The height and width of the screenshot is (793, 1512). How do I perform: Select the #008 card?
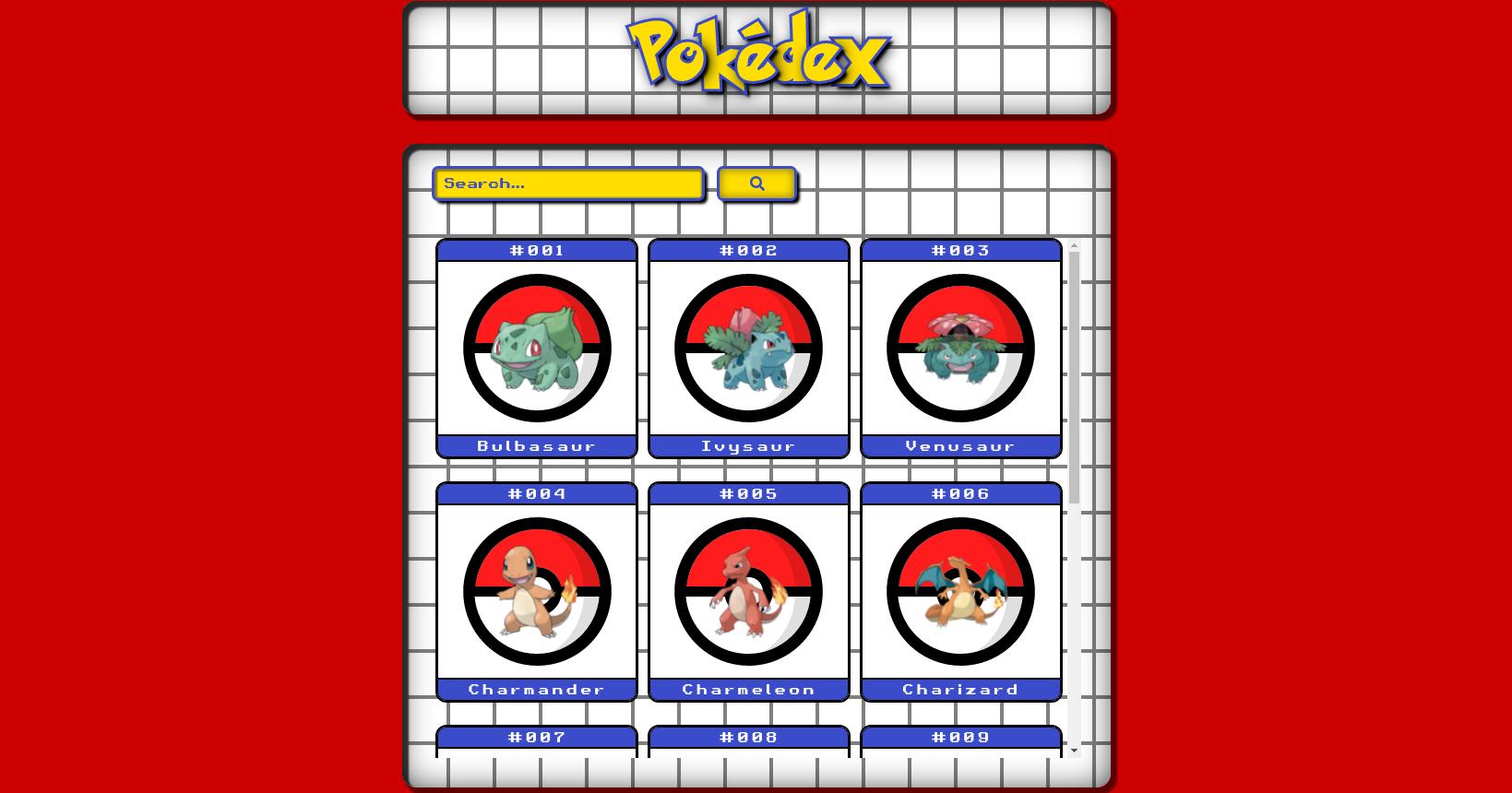(748, 740)
